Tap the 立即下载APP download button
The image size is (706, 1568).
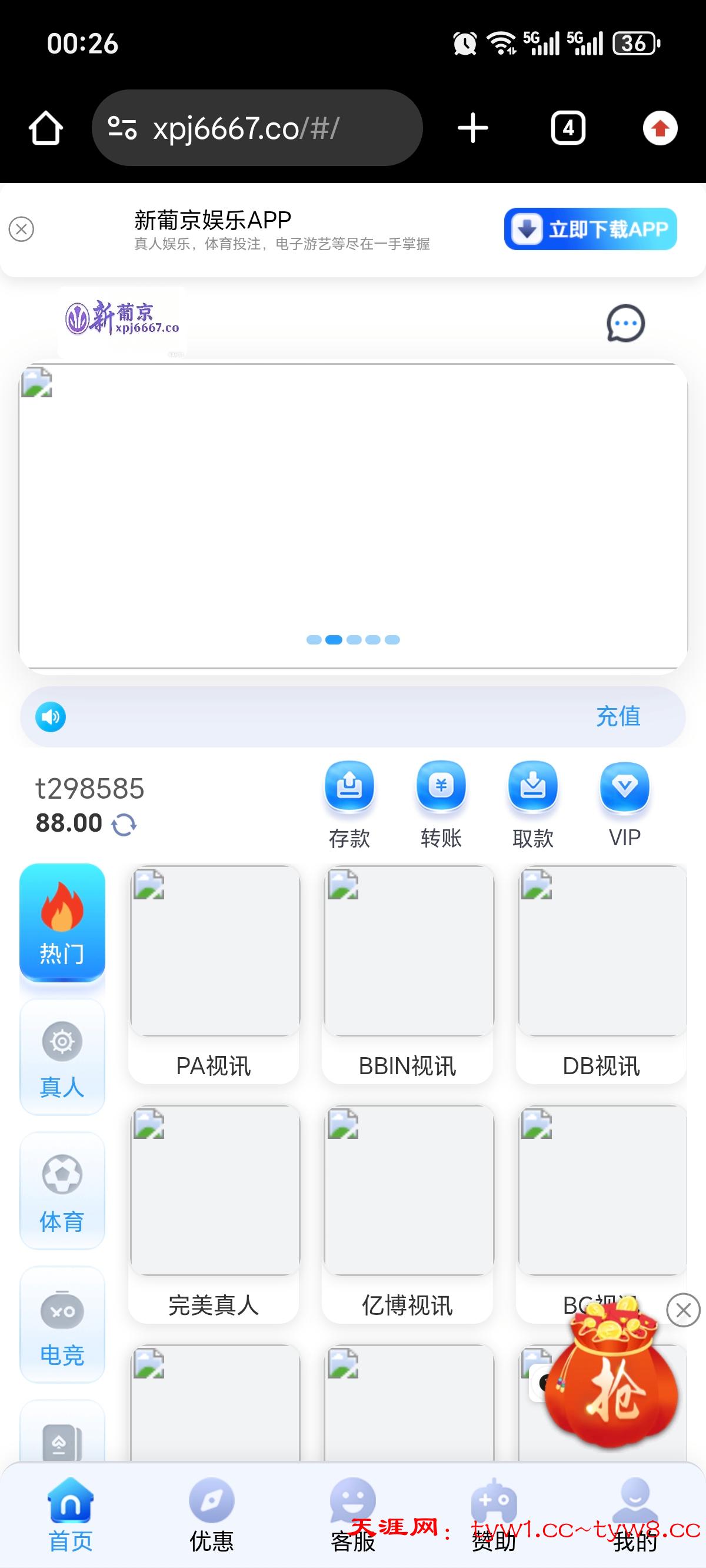point(590,228)
